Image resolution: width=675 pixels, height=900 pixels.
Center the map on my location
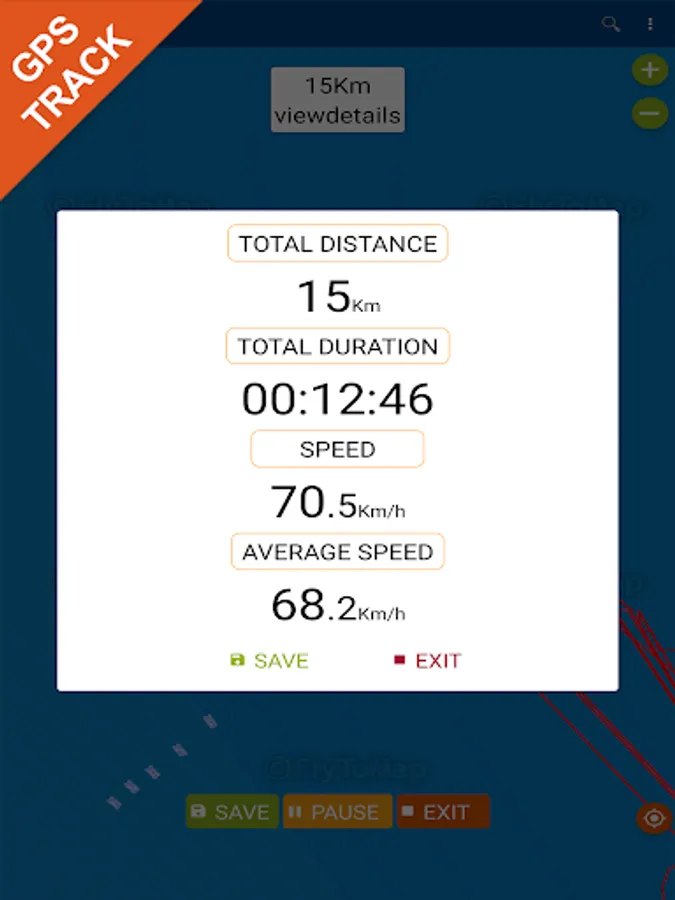pos(654,818)
